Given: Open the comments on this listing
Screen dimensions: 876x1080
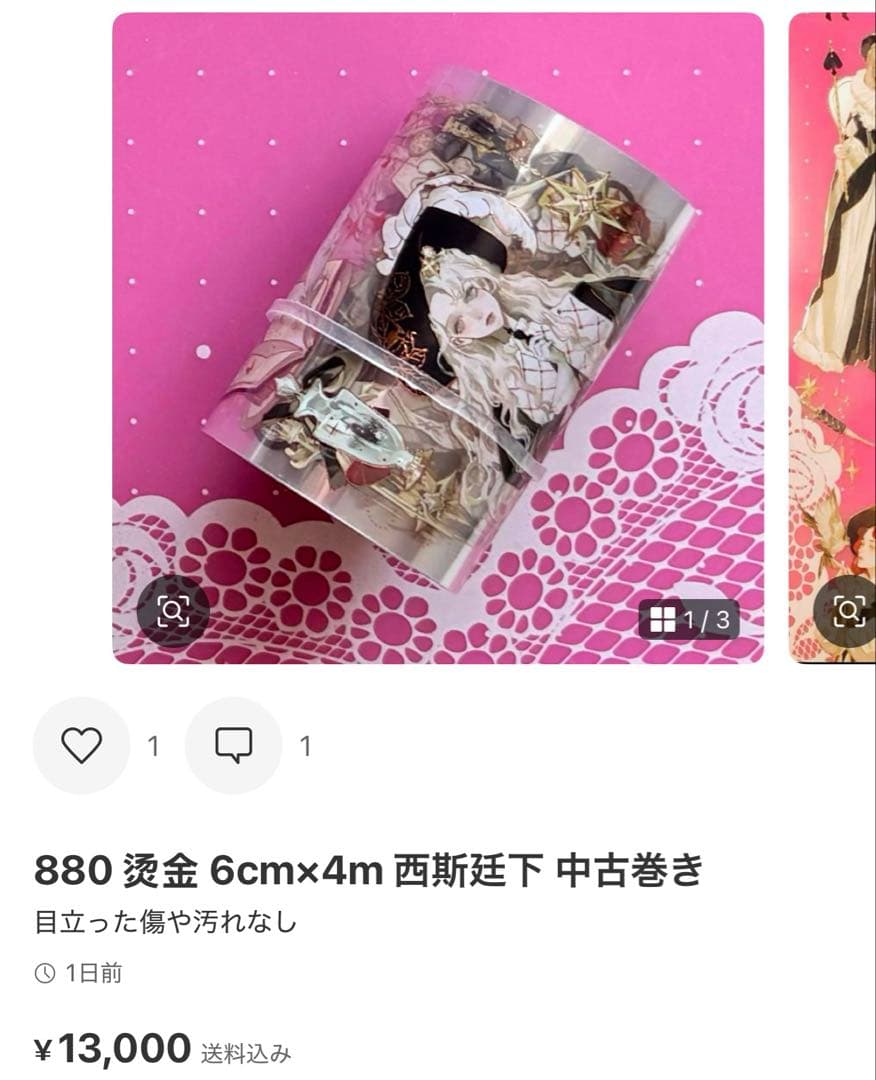Looking at the screenshot, I should 234,746.
